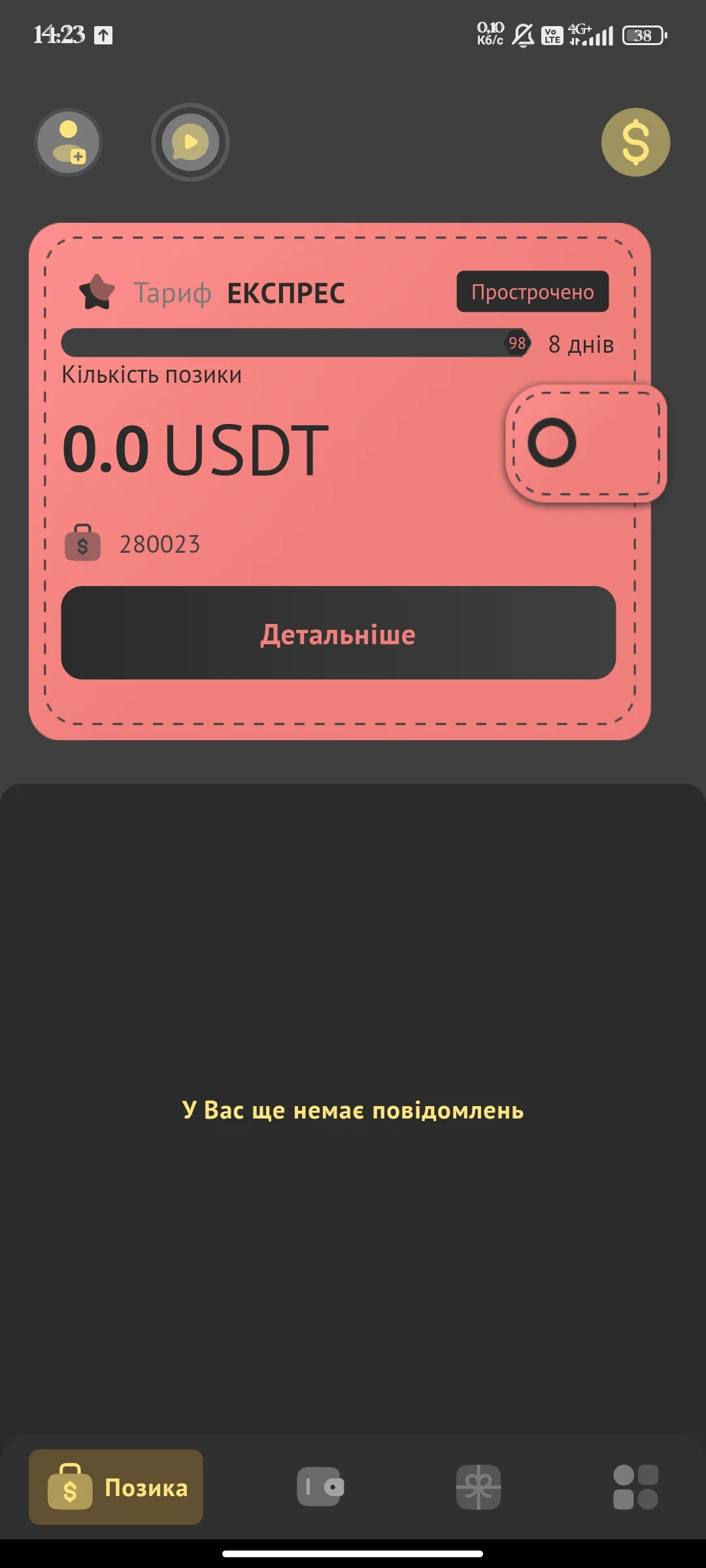Open the wallet tab
The image size is (706, 1568).
click(320, 1487)
